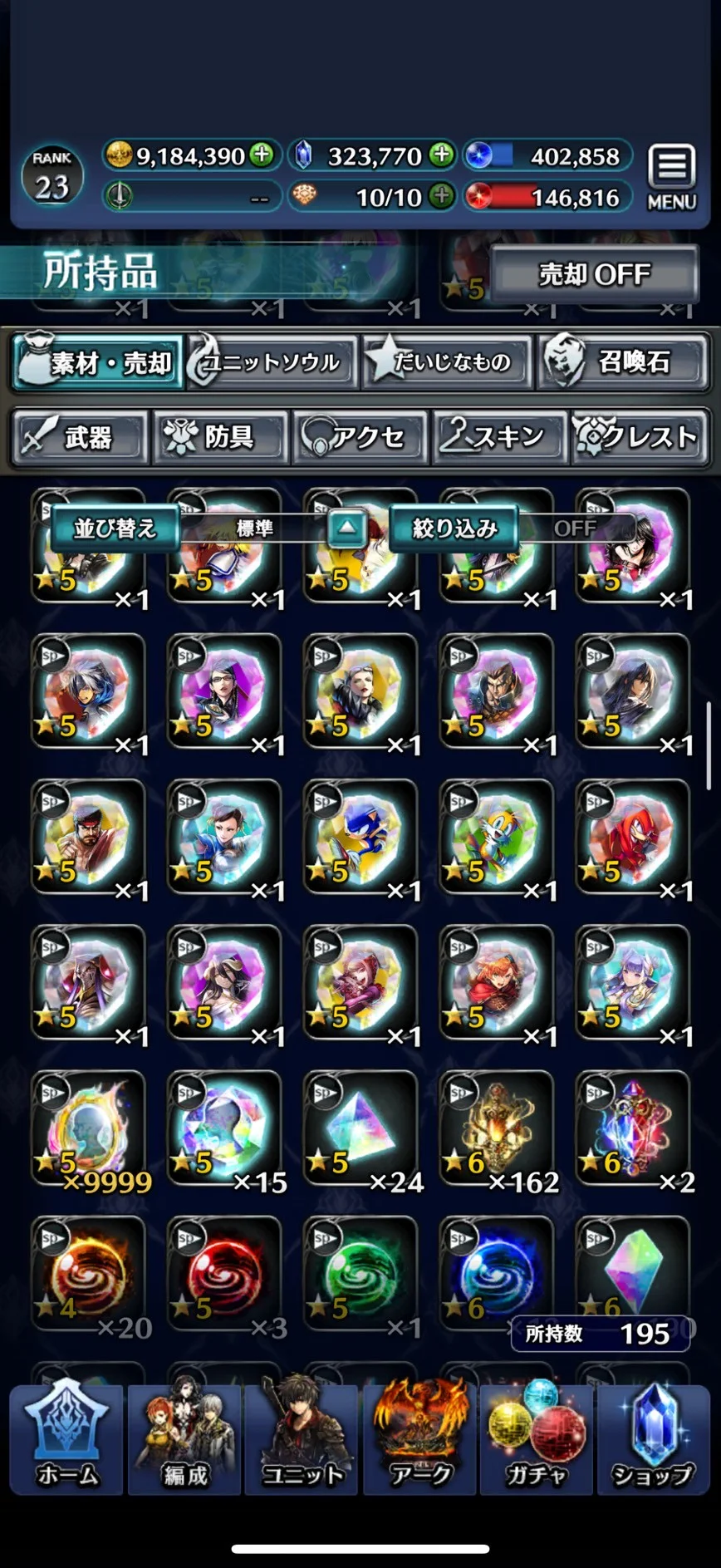
Task: Open the 編成 party tab
Action: point(184,1439)
